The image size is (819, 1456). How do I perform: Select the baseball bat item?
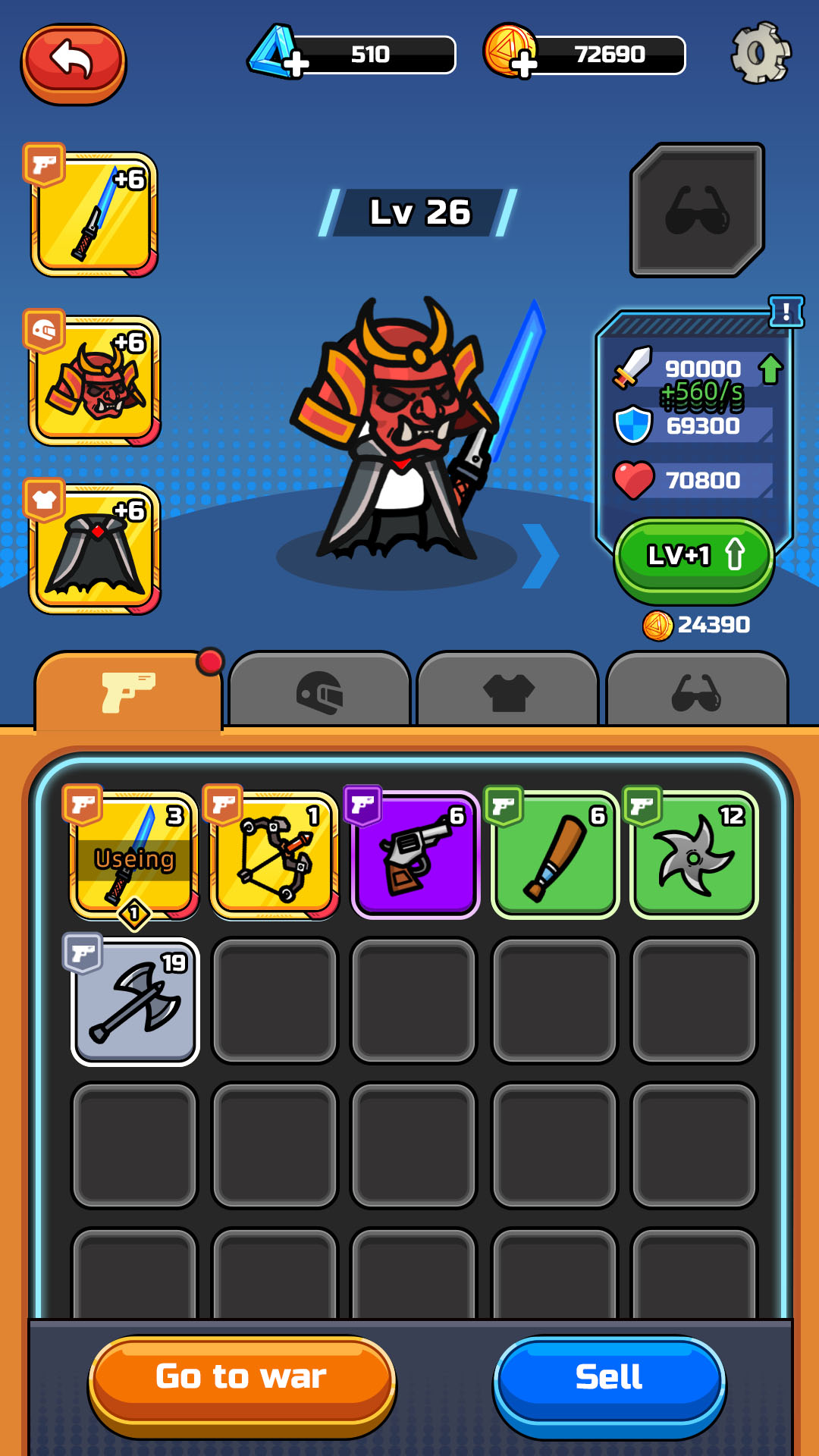pyautogui.click(x=555, y=855)
